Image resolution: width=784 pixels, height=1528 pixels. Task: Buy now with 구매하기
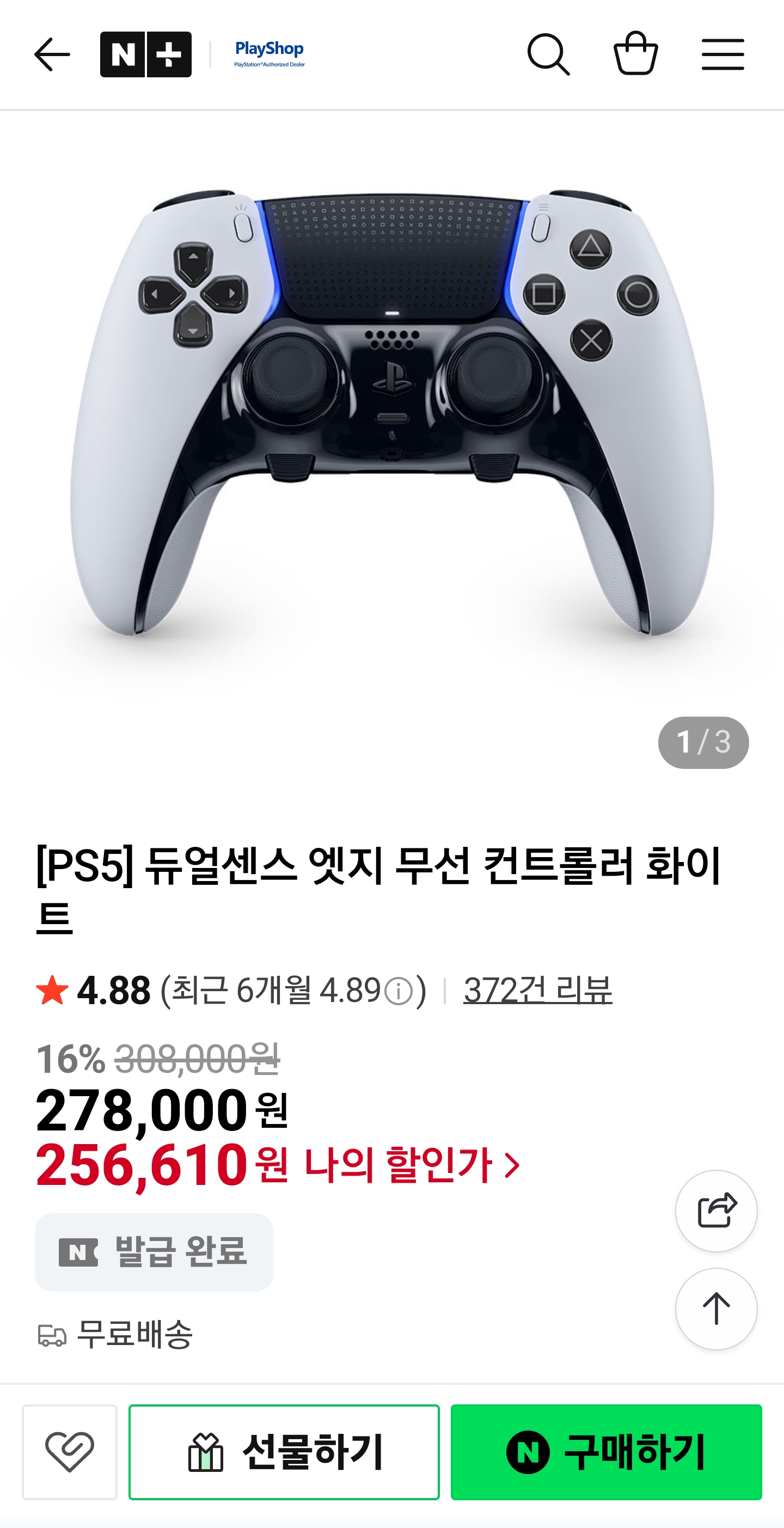tap(606, 1451)
